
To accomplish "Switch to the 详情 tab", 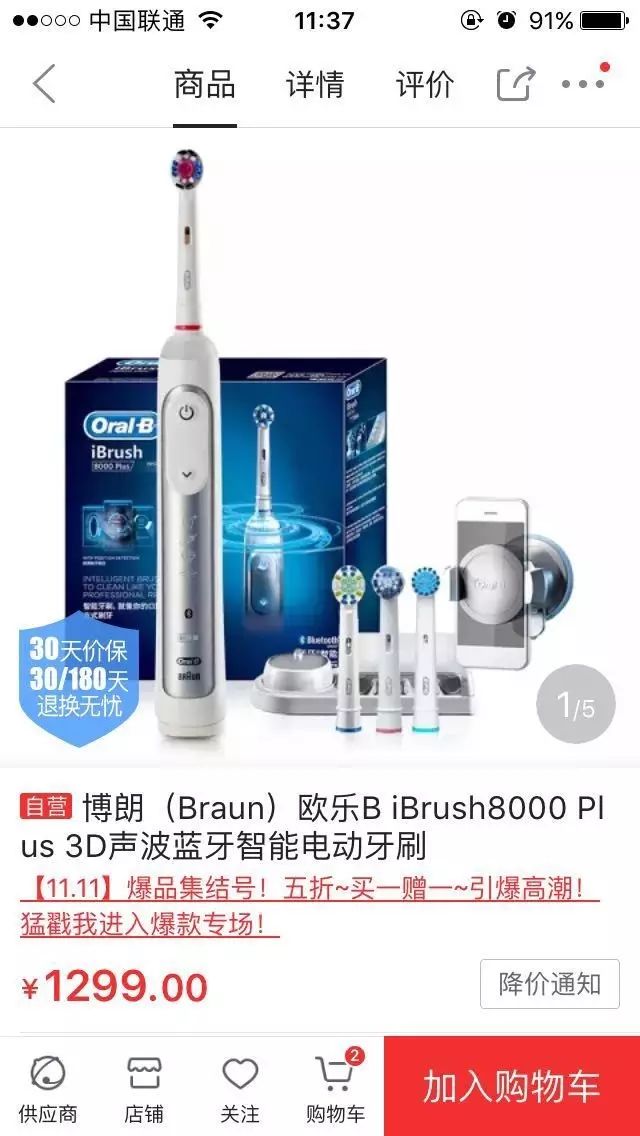I will 315,85.
